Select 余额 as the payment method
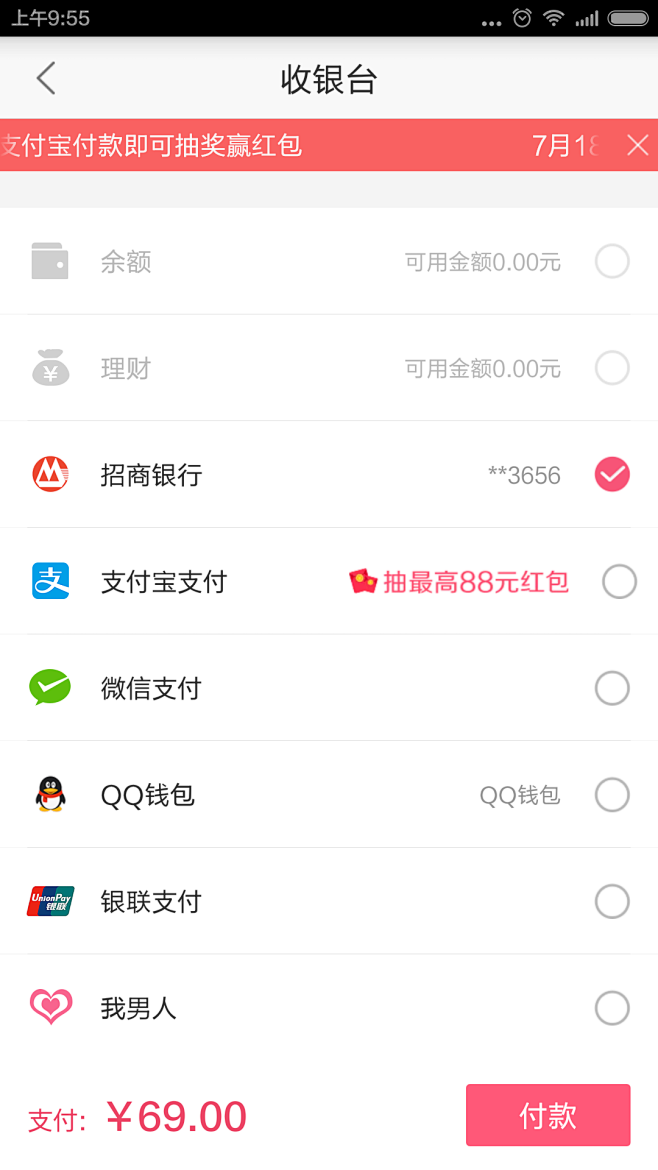This screenshot has height=1170, width=658. point(612,262)
